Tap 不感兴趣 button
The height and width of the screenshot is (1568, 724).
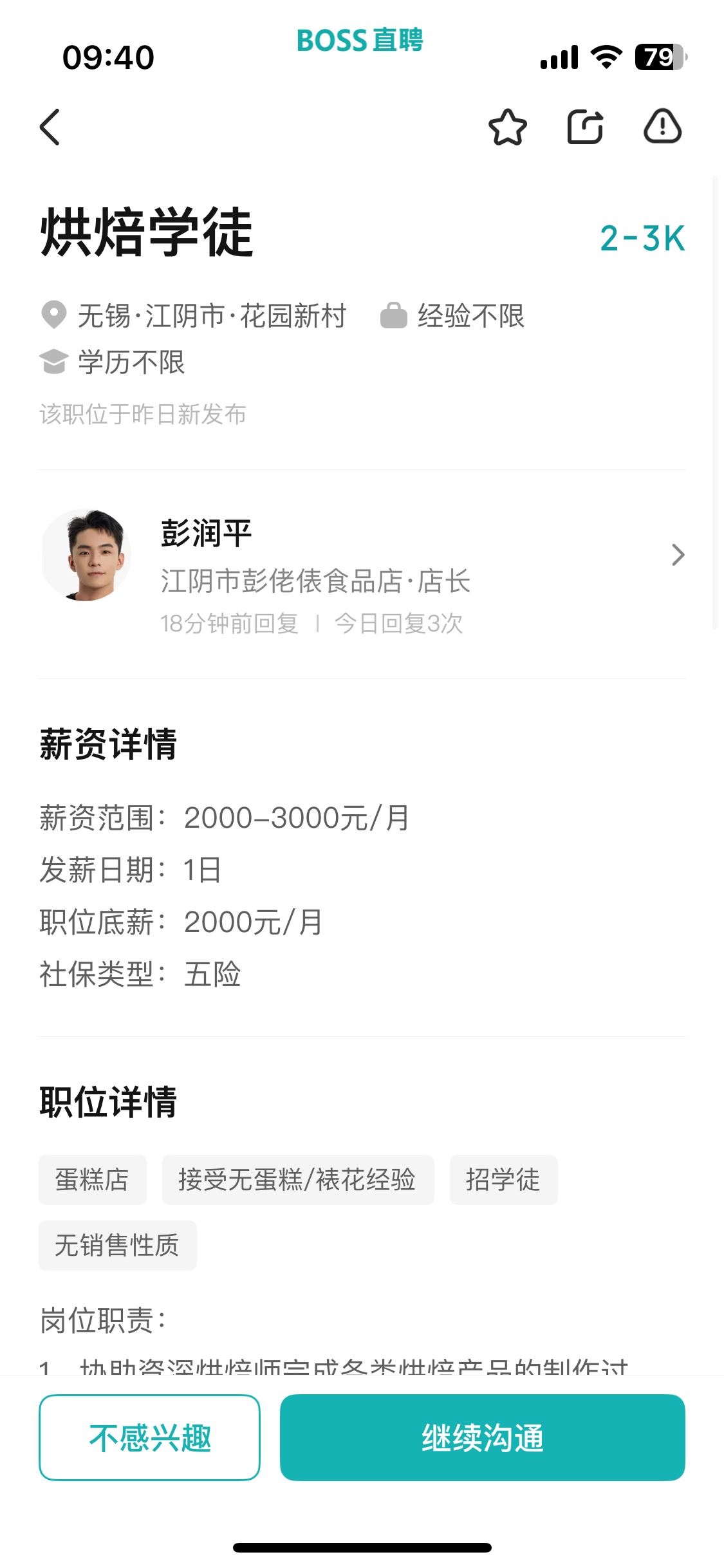point(149,1437)
